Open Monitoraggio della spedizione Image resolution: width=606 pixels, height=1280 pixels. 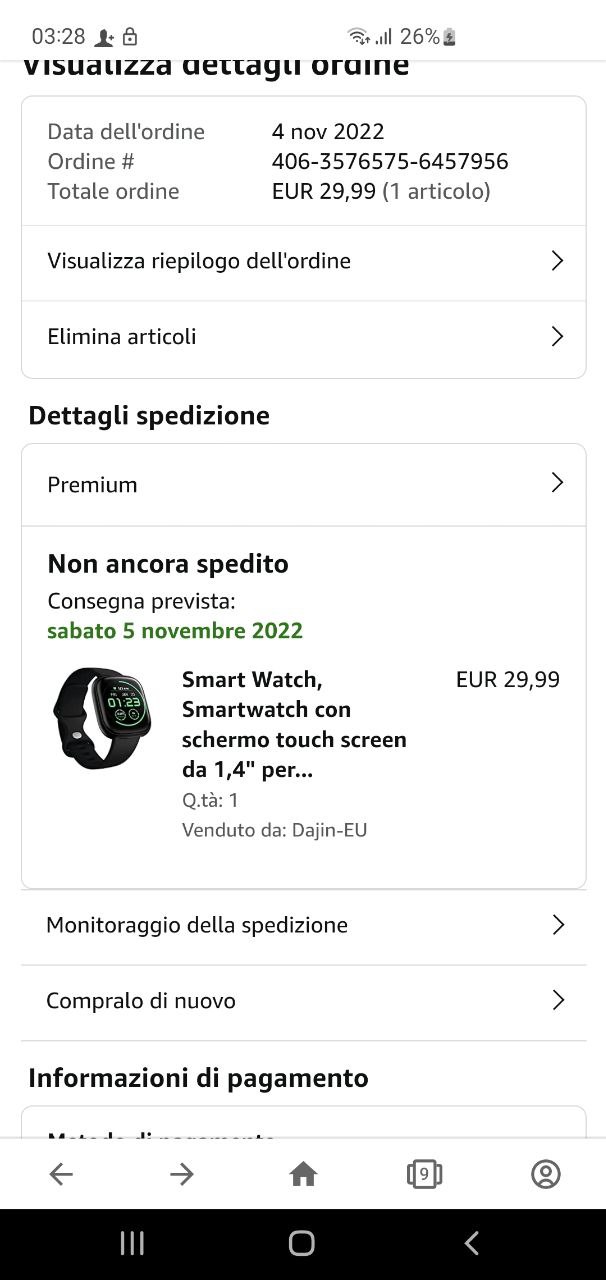click(303, 926)
